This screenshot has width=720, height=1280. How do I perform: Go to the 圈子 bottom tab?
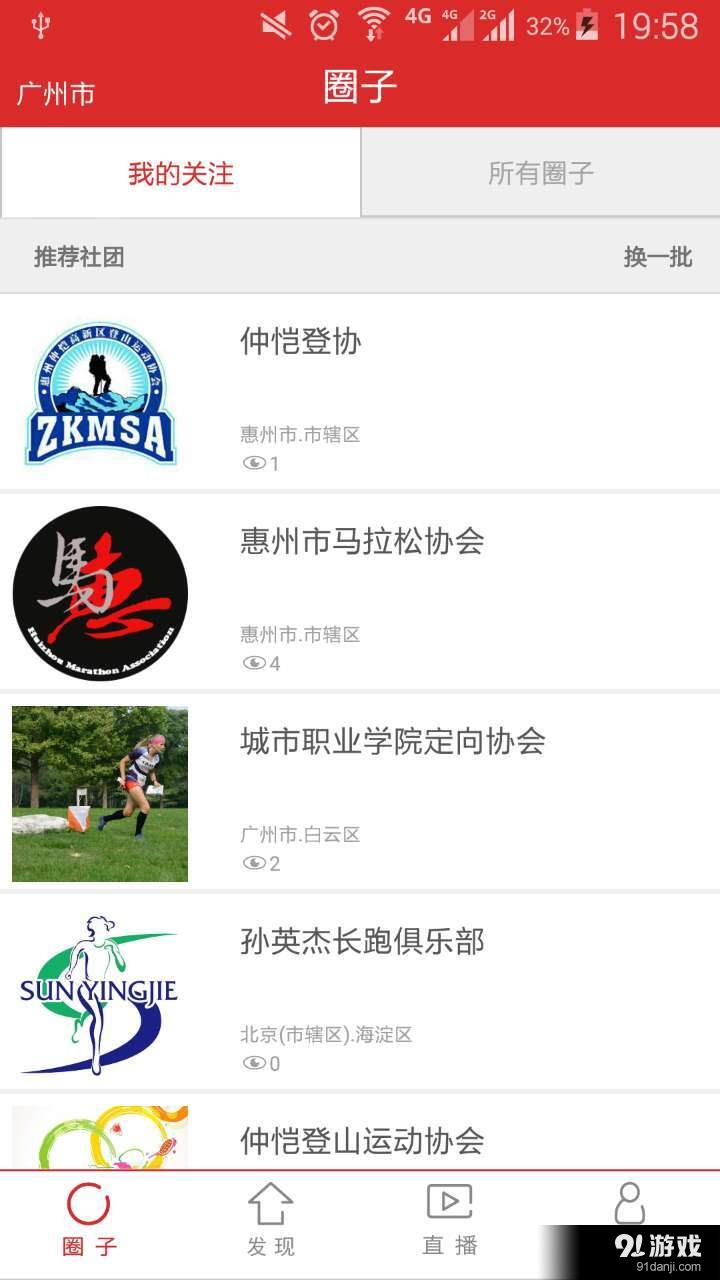pos(89,1220)
